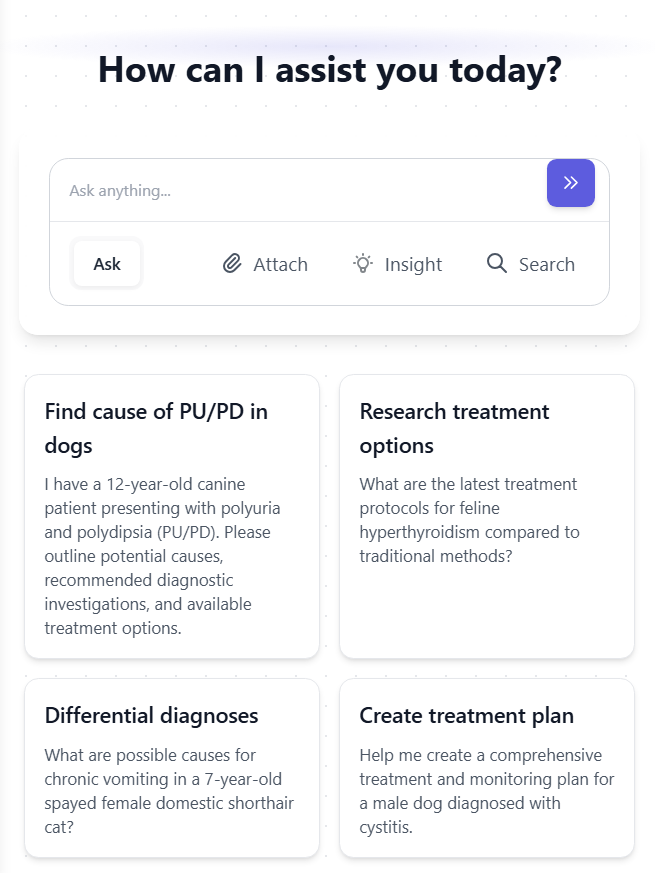Choose the Research treatment options prompt
The width and height of the screenshot is (655, 873).
(x=487, y=516)
